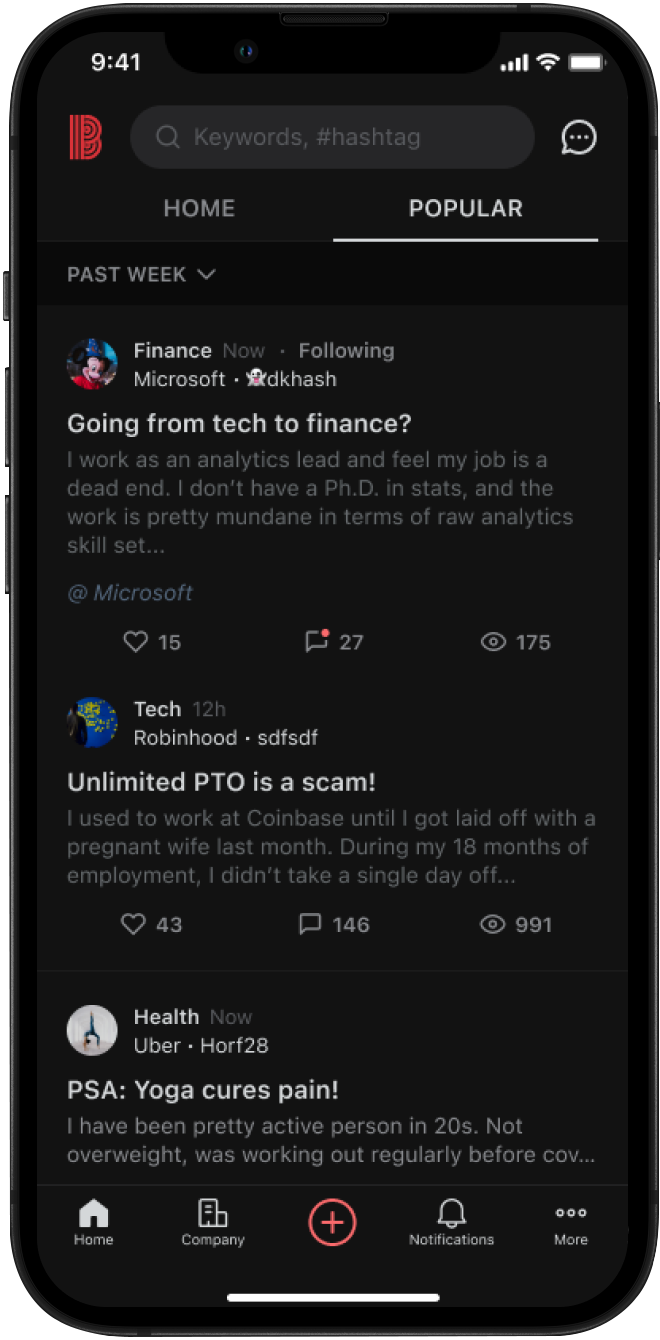Tap the red B logo icon

(86, 137)
